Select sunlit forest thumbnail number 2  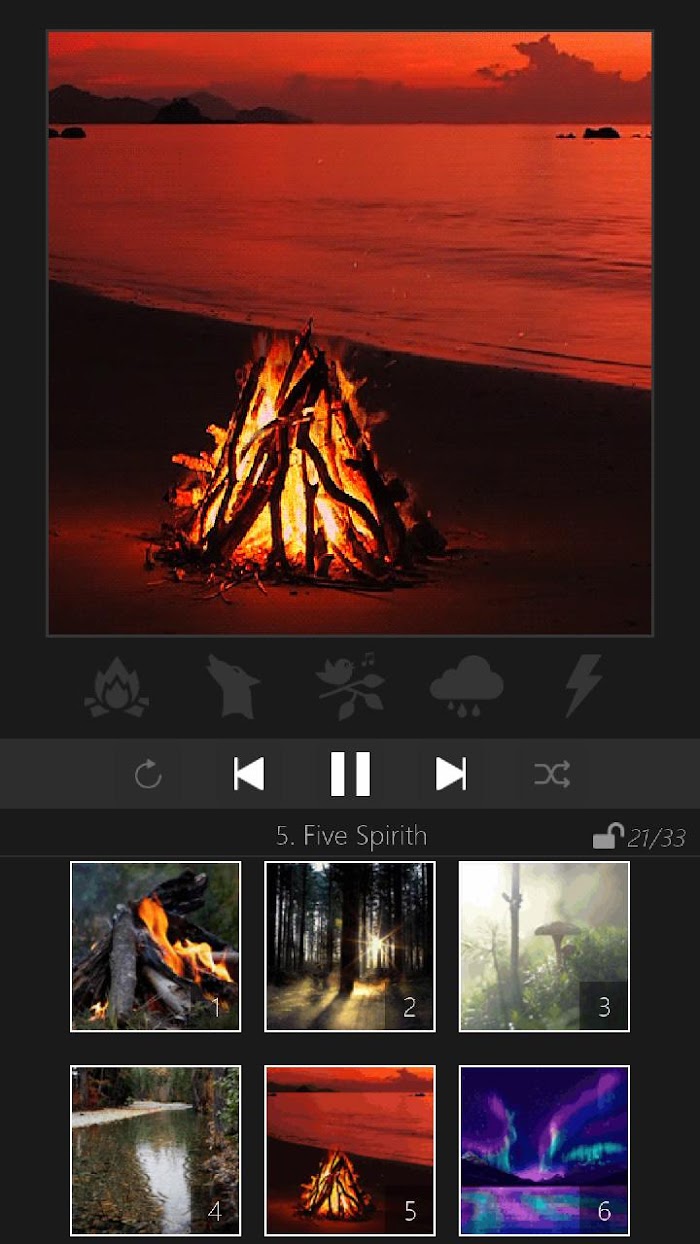point(350,946)
